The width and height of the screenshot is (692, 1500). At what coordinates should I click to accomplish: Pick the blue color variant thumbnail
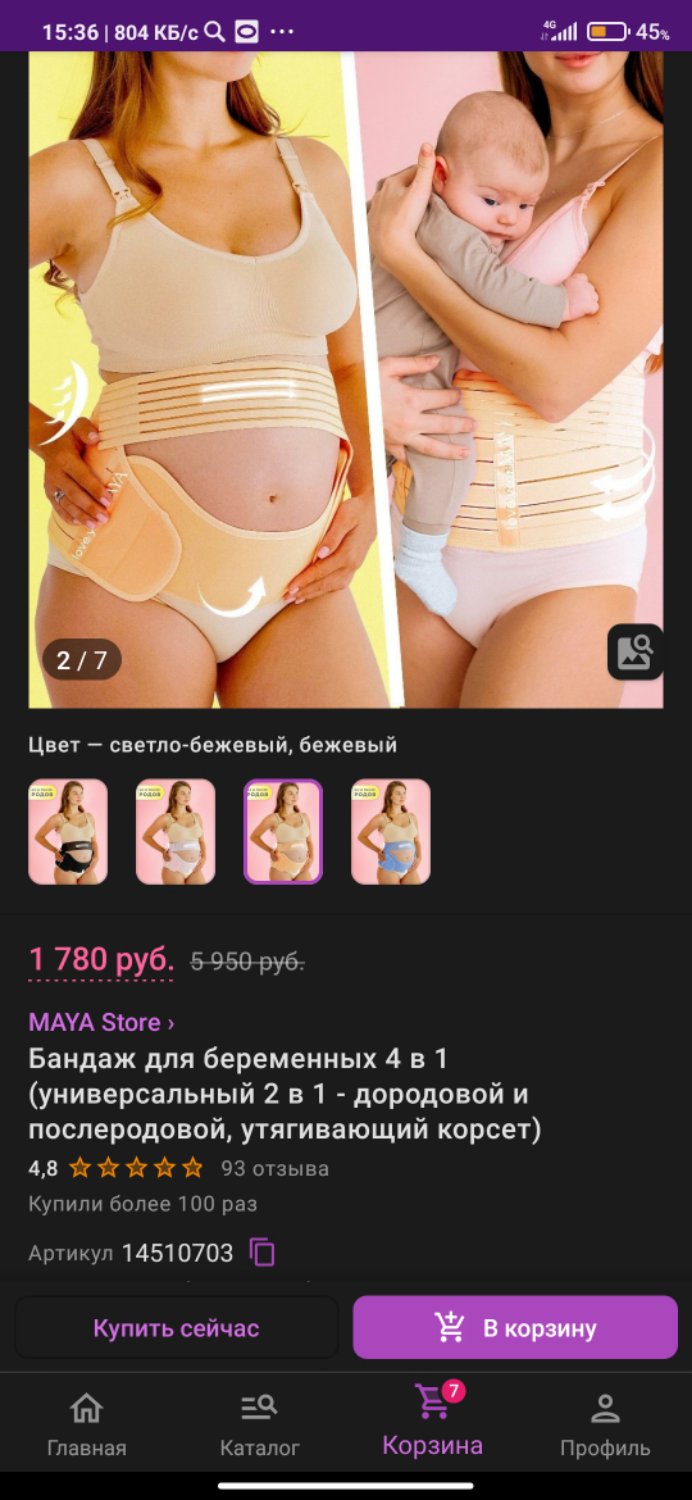(x=391, y=832)
